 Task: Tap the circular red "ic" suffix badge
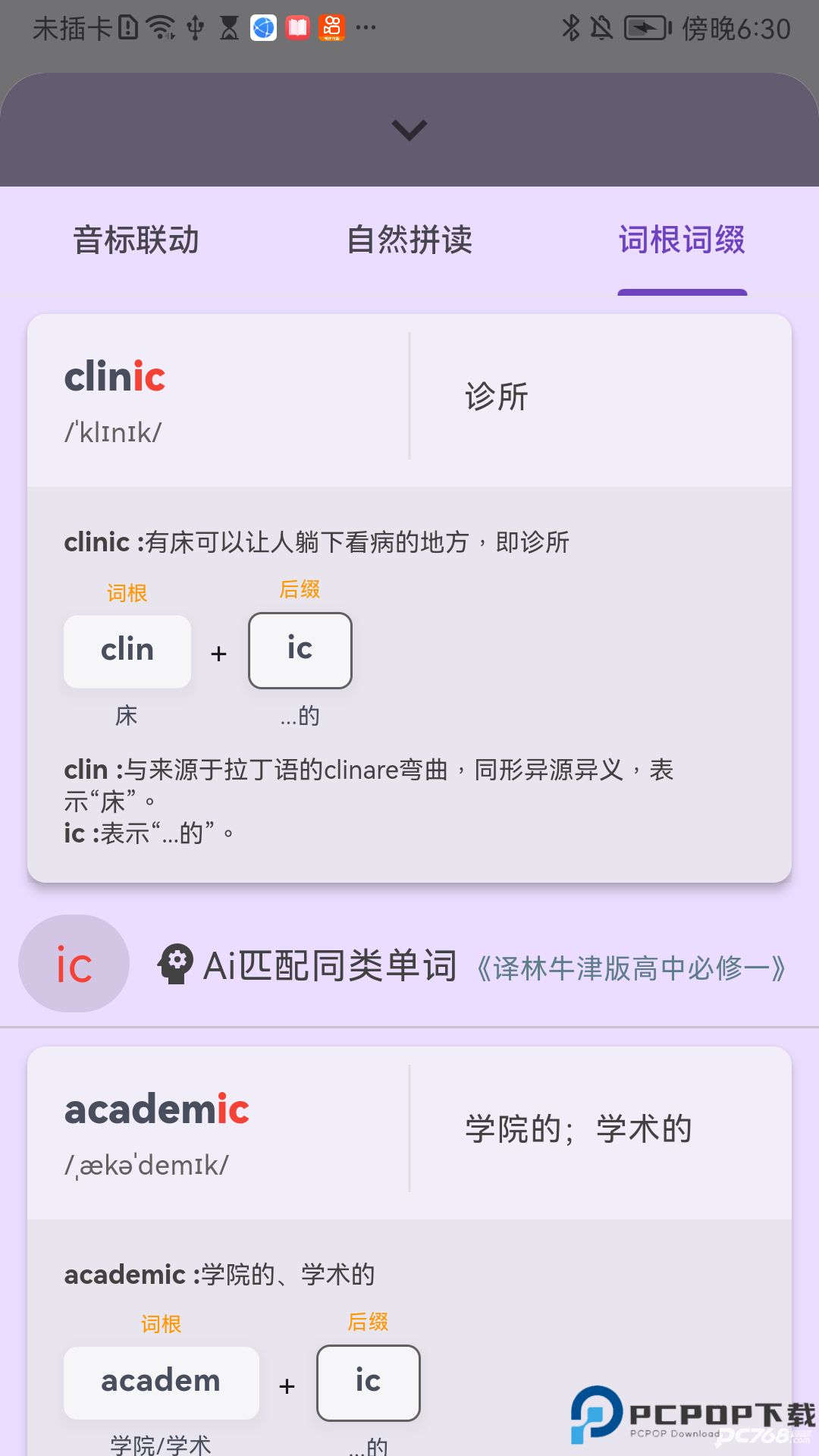(74, 964)
